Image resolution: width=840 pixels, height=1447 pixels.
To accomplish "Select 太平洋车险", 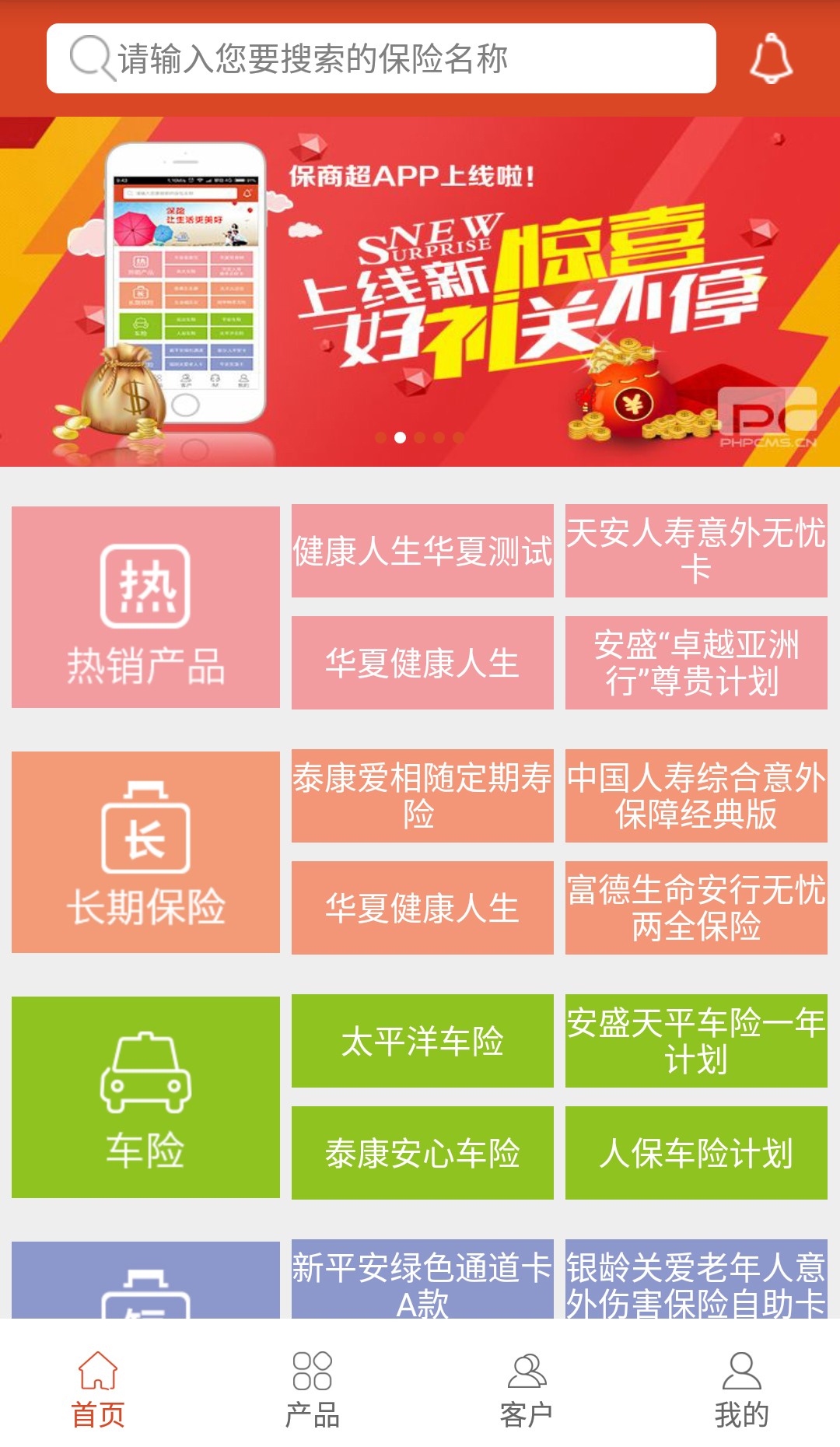I will (422, 1041).
